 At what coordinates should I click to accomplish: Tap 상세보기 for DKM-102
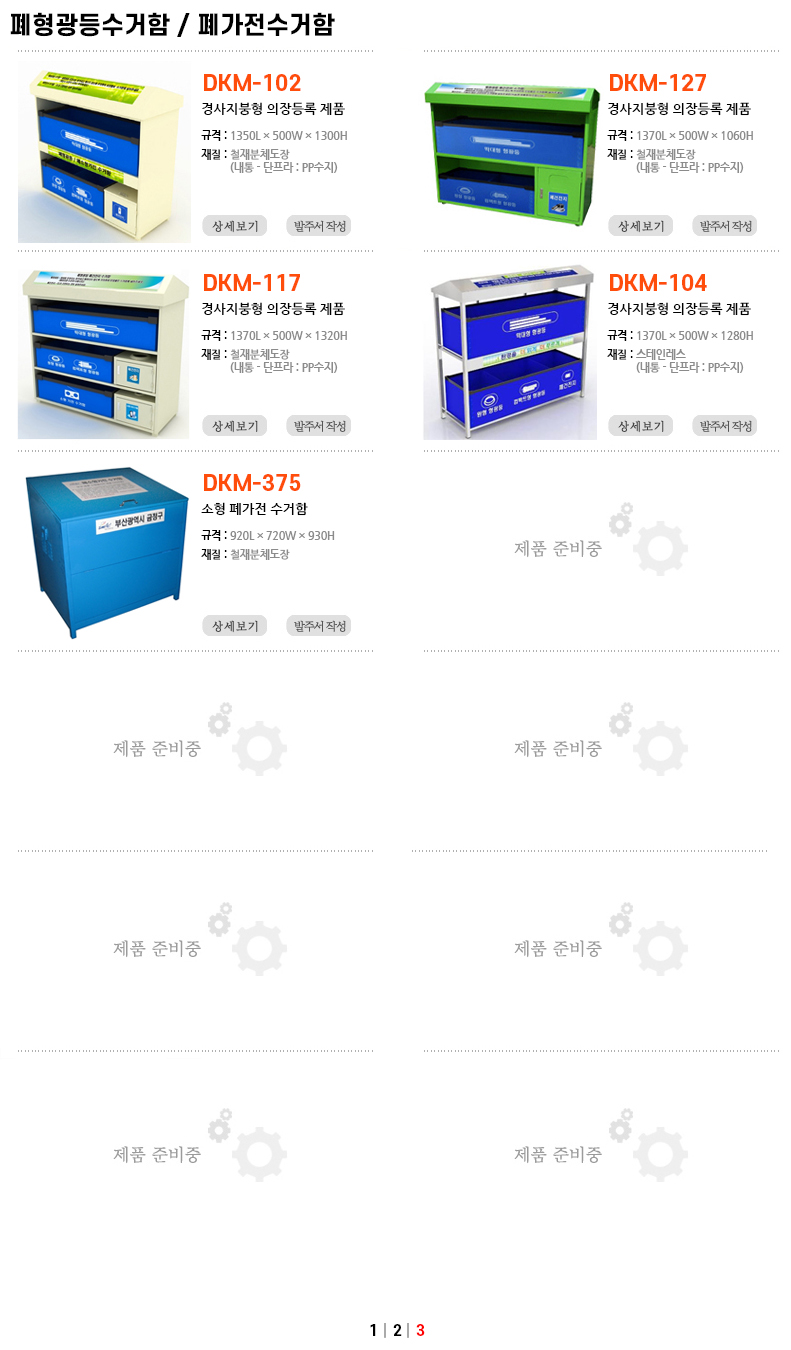click(x=234, y=226)
